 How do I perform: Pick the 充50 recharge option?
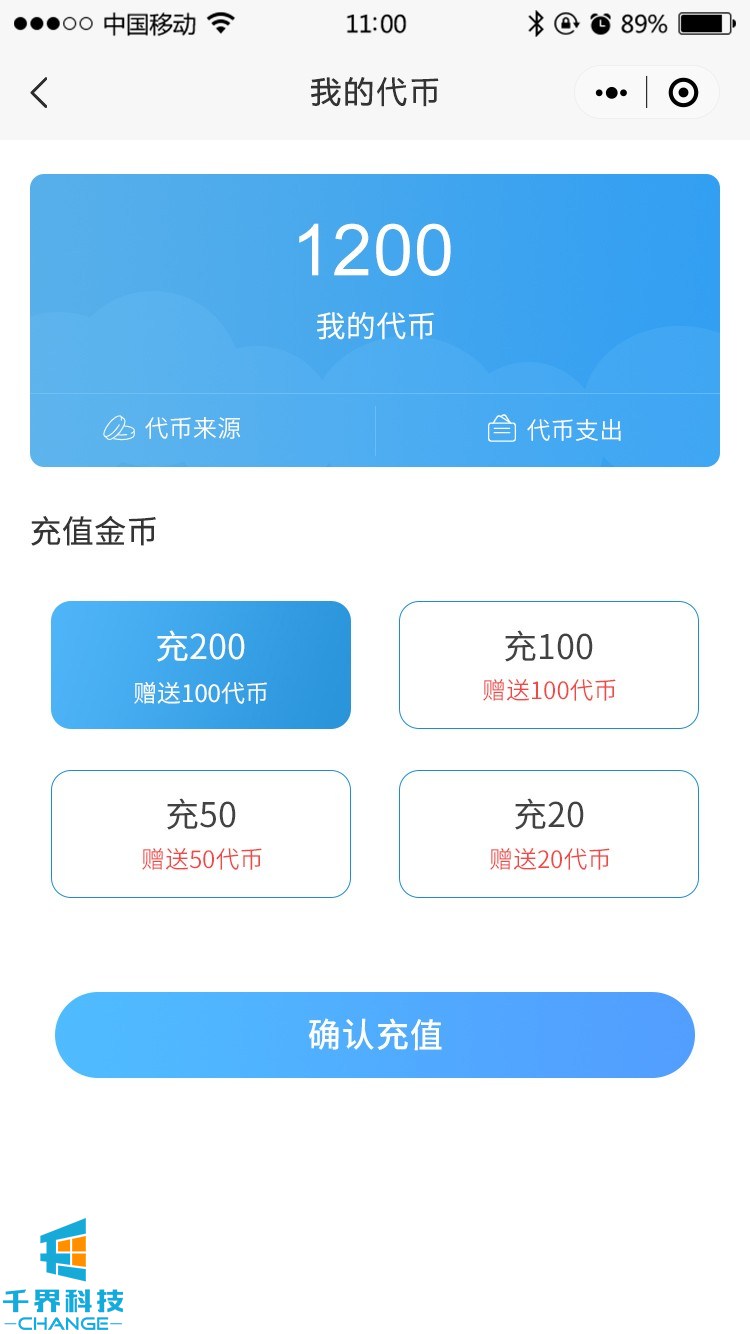tap(201, 834)
